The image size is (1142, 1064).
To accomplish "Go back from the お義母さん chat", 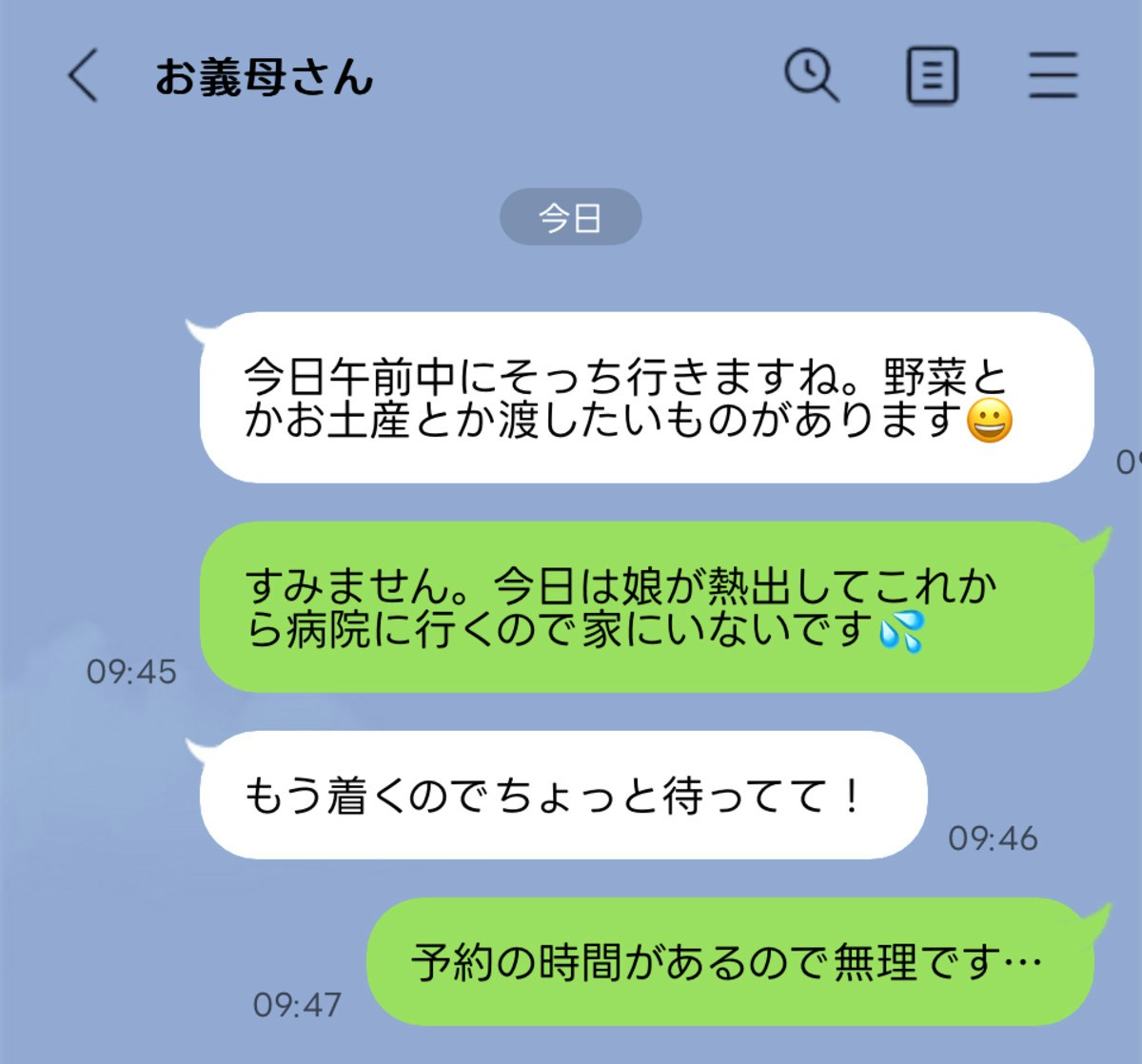I will (84, 76).
